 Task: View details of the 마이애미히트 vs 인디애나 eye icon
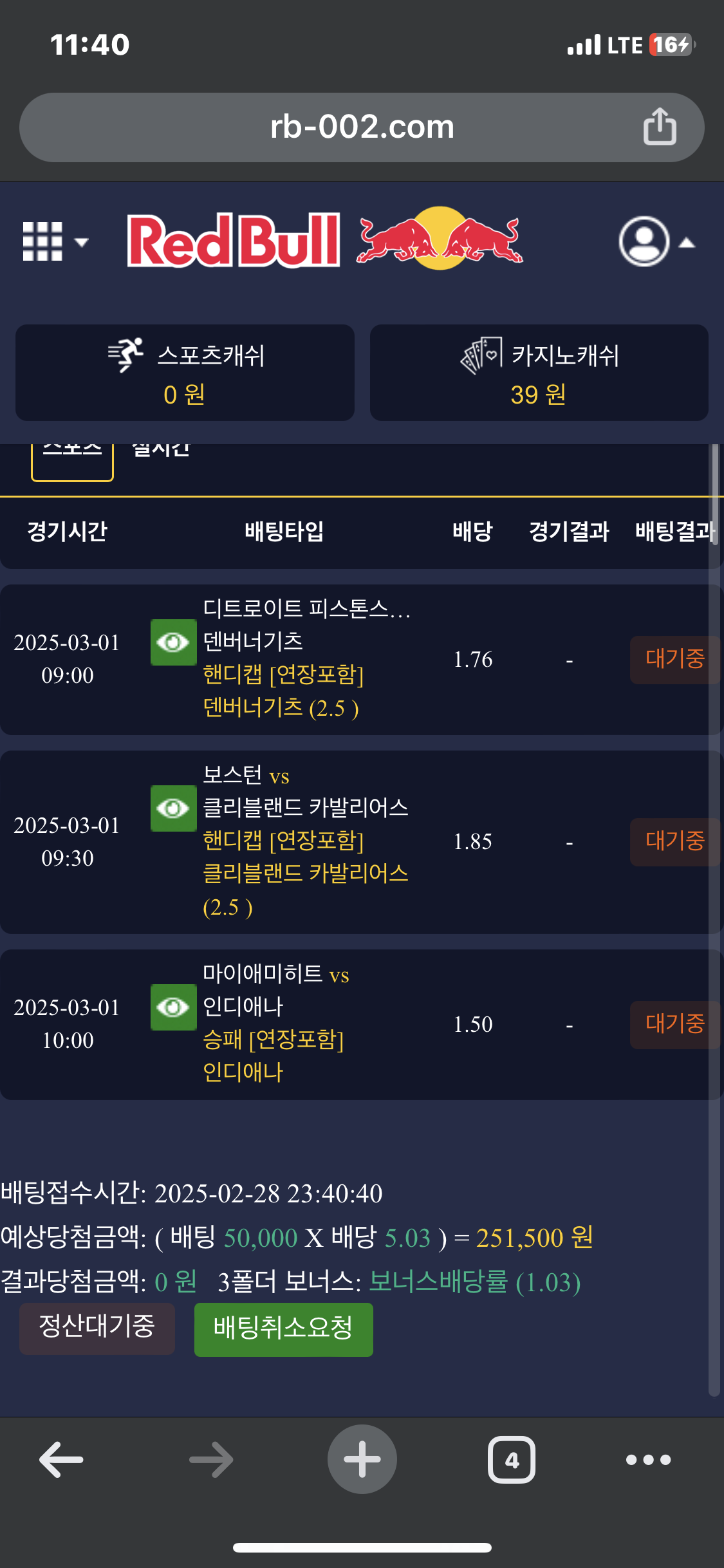pos(173,1007)
